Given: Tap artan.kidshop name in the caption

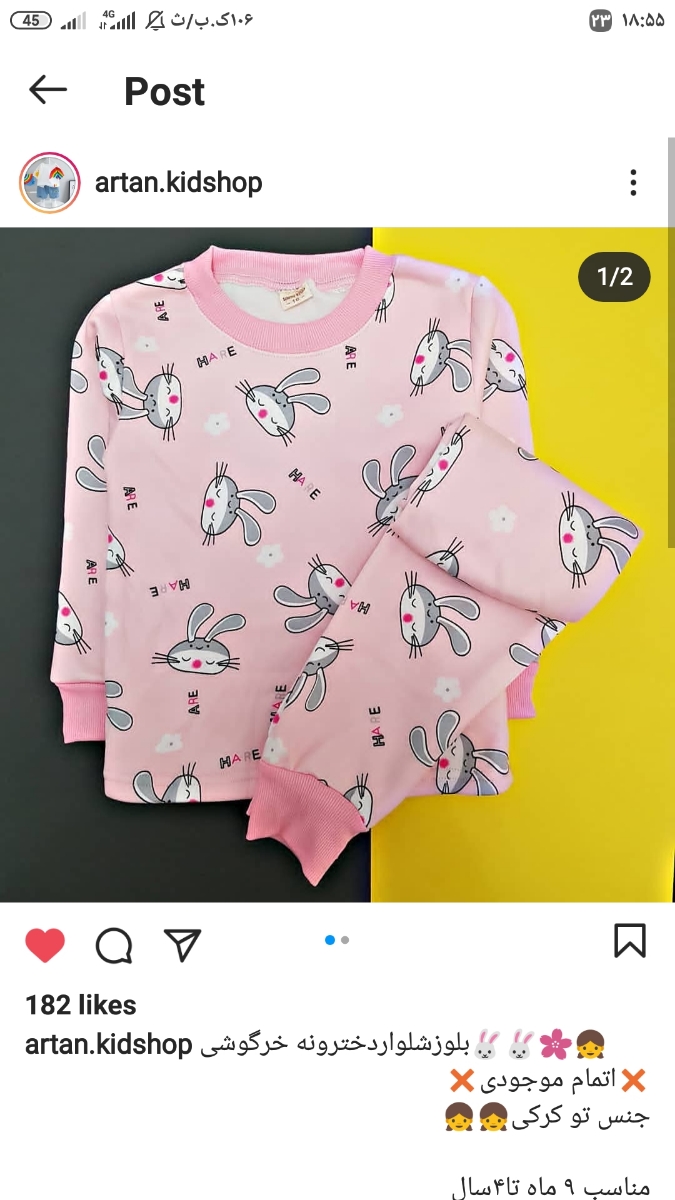Looking at the screenshot, I should (x=108, y=1045).
